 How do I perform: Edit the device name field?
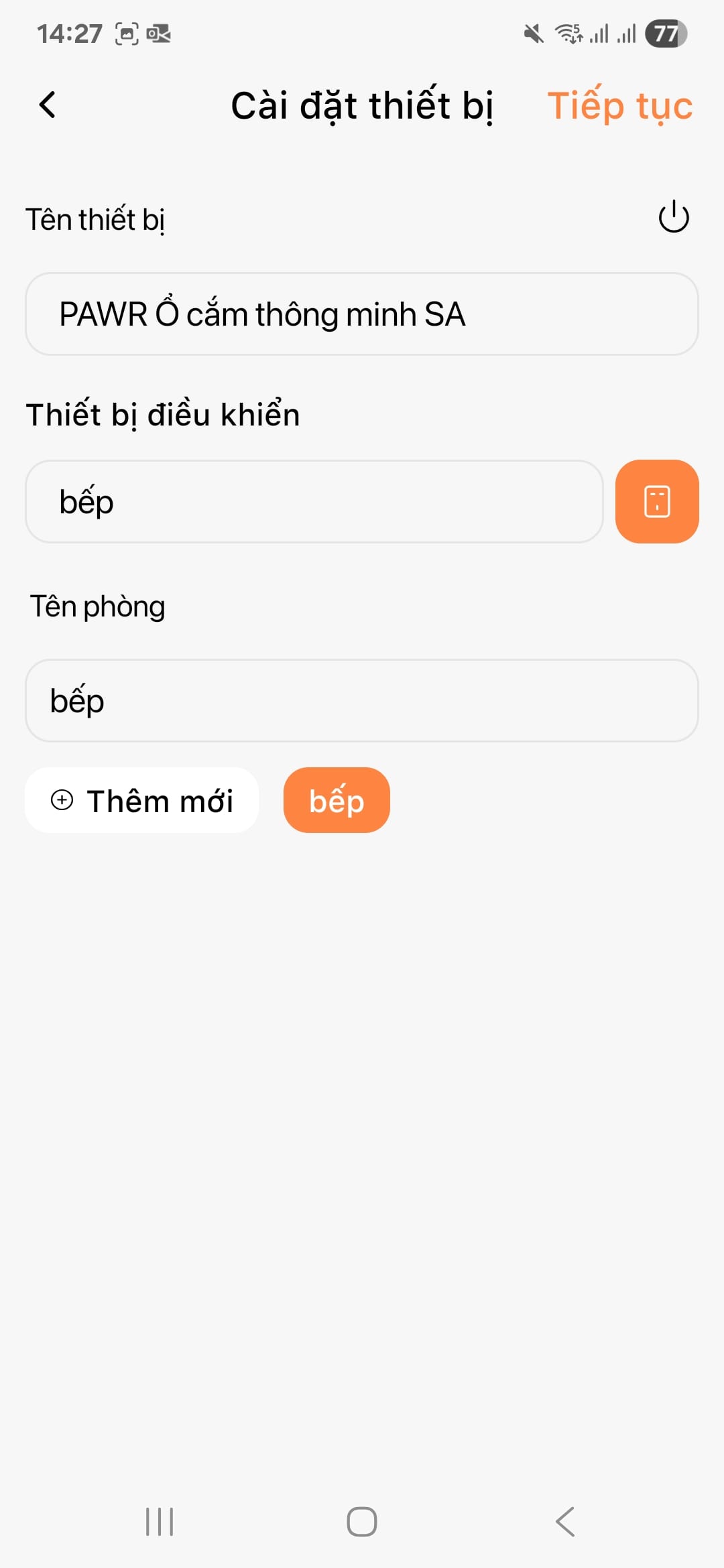coord(362,314)
